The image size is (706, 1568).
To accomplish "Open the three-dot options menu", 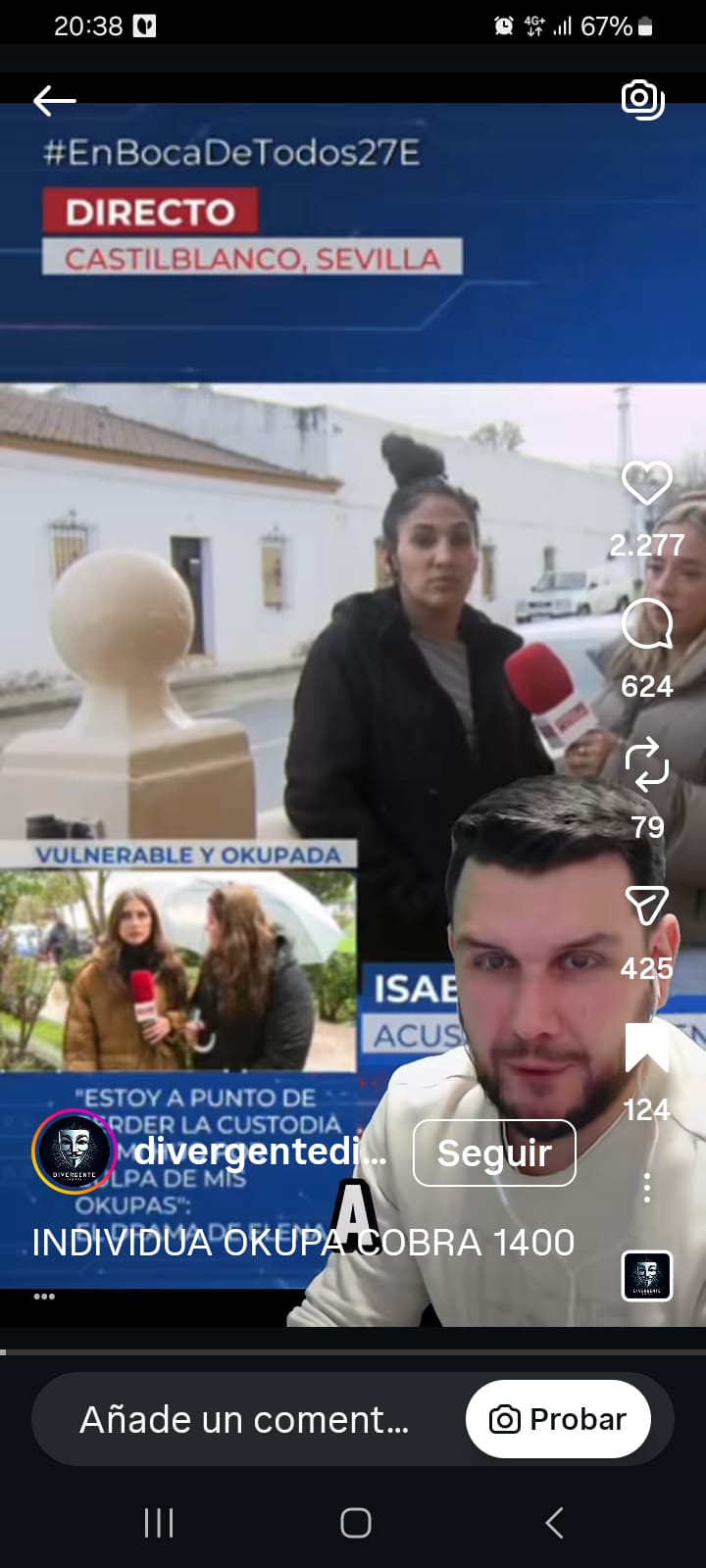I will click(x=646, y=1188).
